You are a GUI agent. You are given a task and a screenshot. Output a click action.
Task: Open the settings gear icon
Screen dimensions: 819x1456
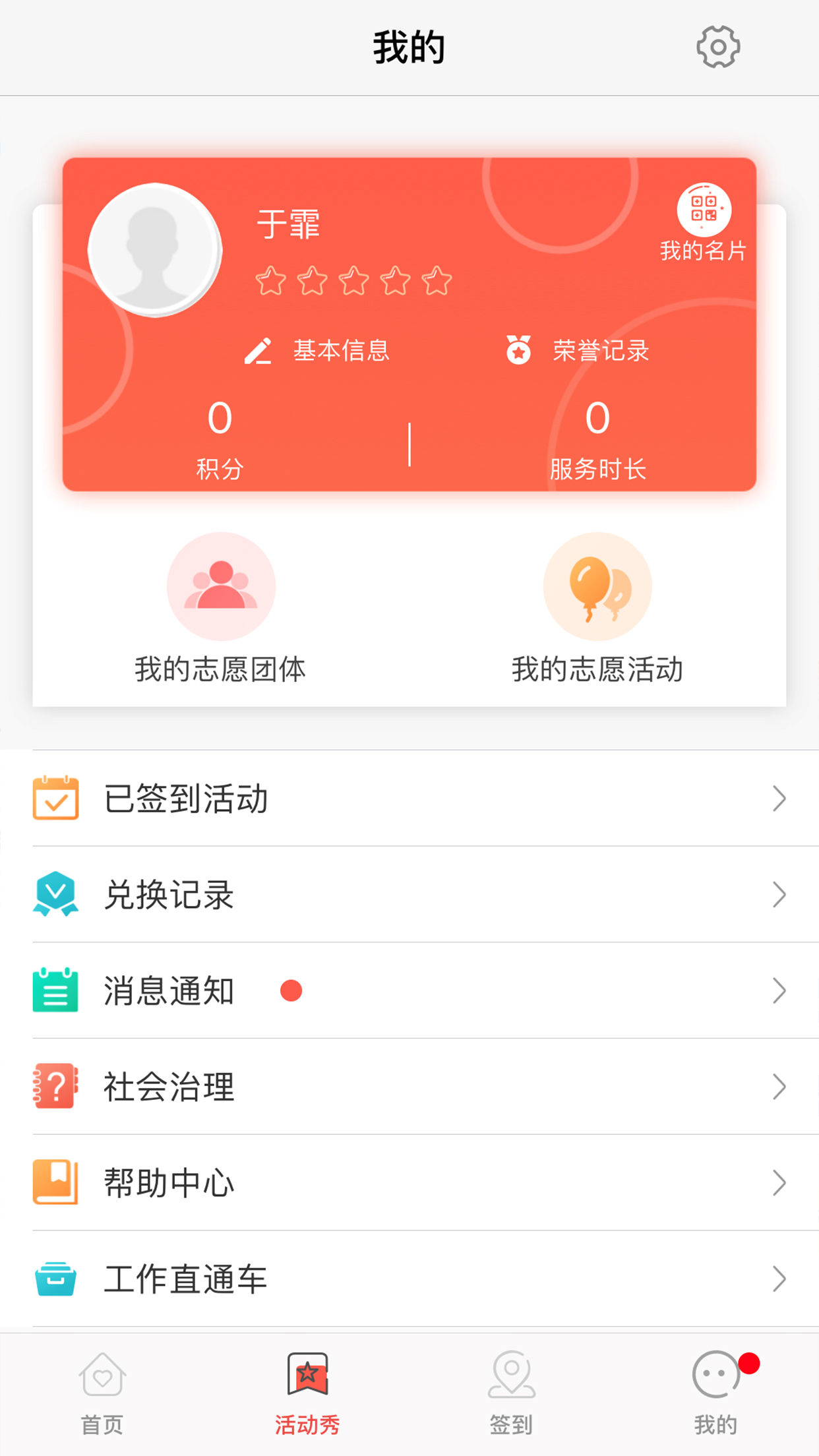(717, 46)
